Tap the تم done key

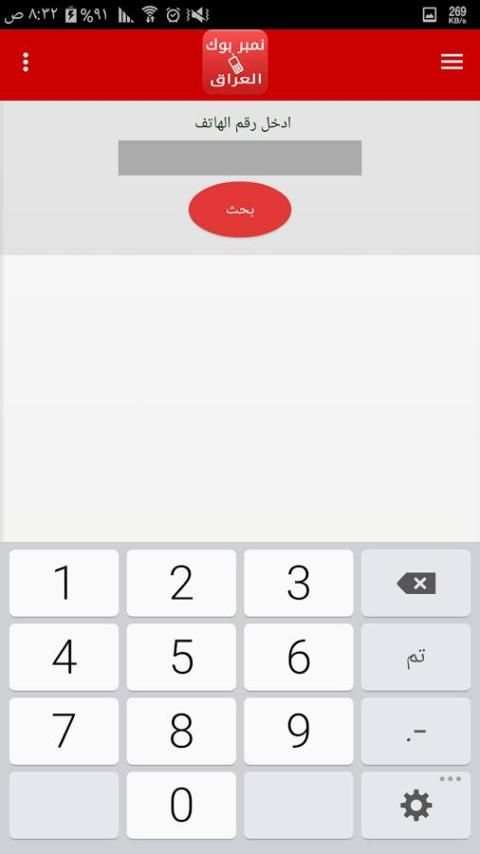point(416,657)
